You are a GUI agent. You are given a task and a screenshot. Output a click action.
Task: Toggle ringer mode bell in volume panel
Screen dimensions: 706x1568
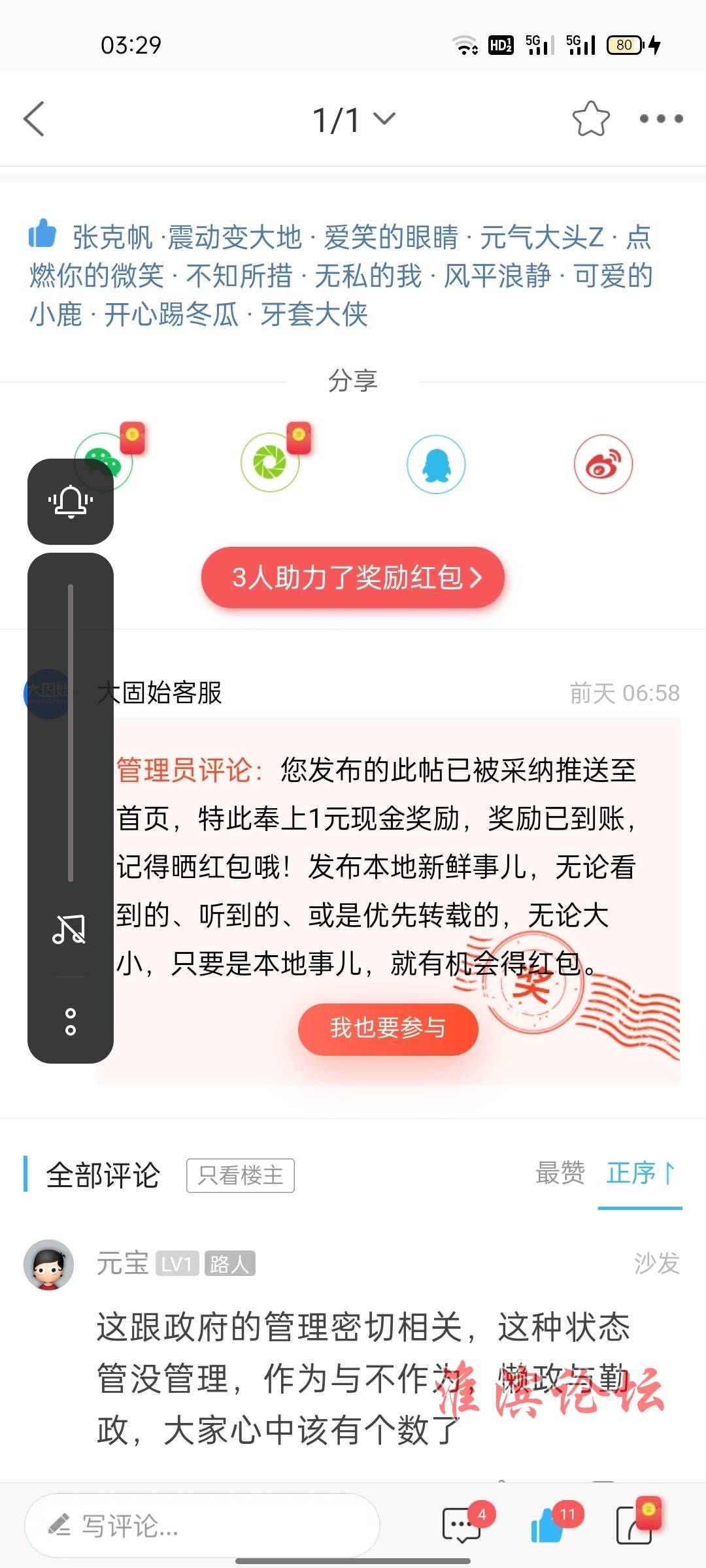[x=71, y=502]
